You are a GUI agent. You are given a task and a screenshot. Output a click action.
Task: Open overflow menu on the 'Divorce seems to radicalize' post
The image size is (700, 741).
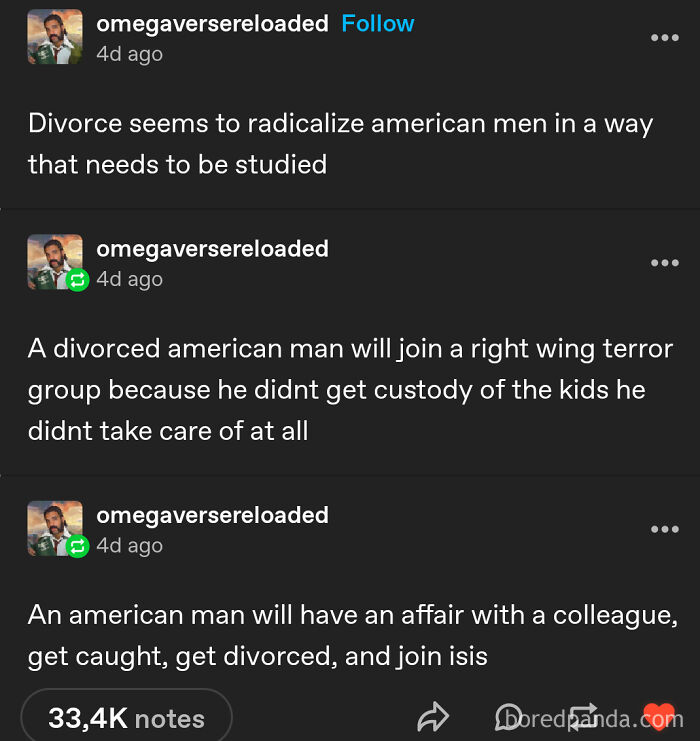click(x=664, y=38)
